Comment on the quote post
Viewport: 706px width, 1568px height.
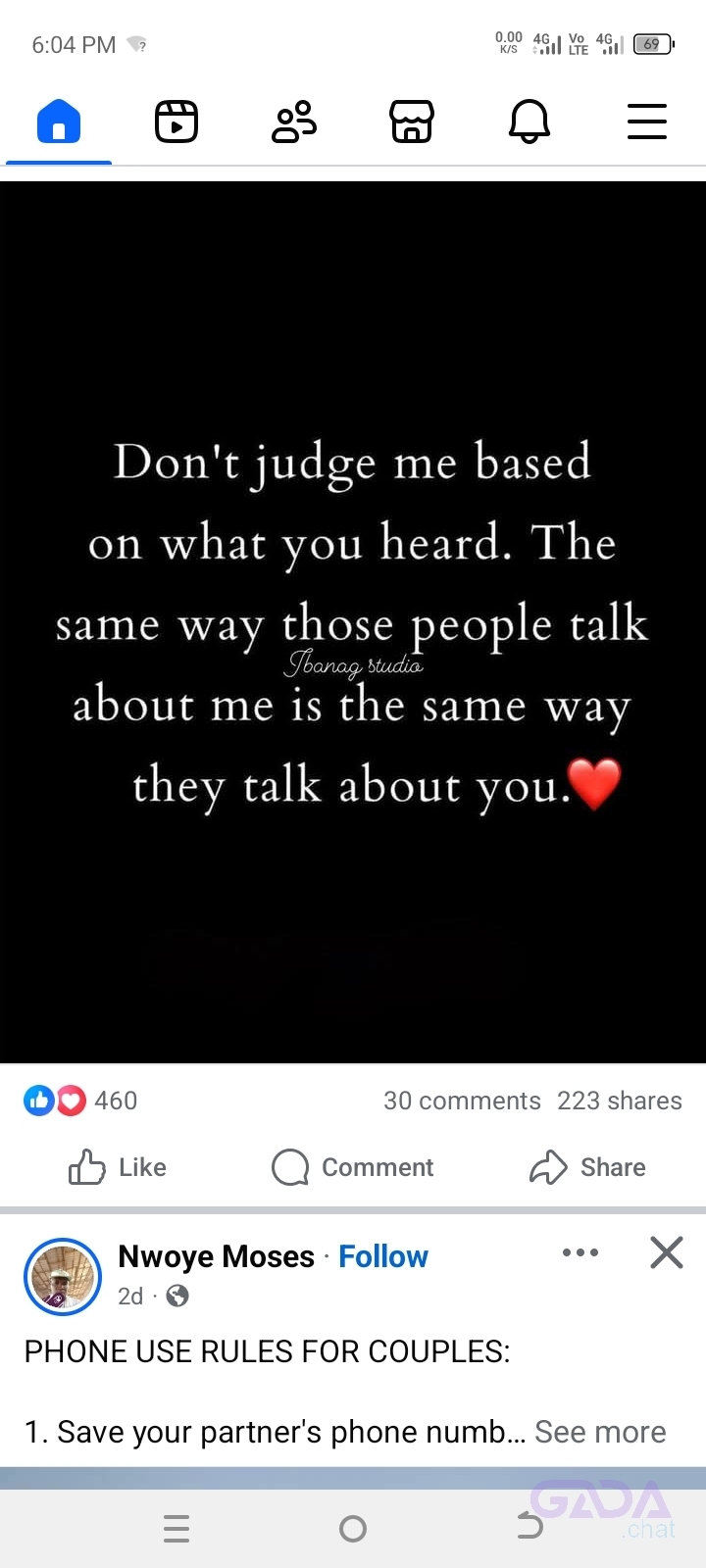353,1167
